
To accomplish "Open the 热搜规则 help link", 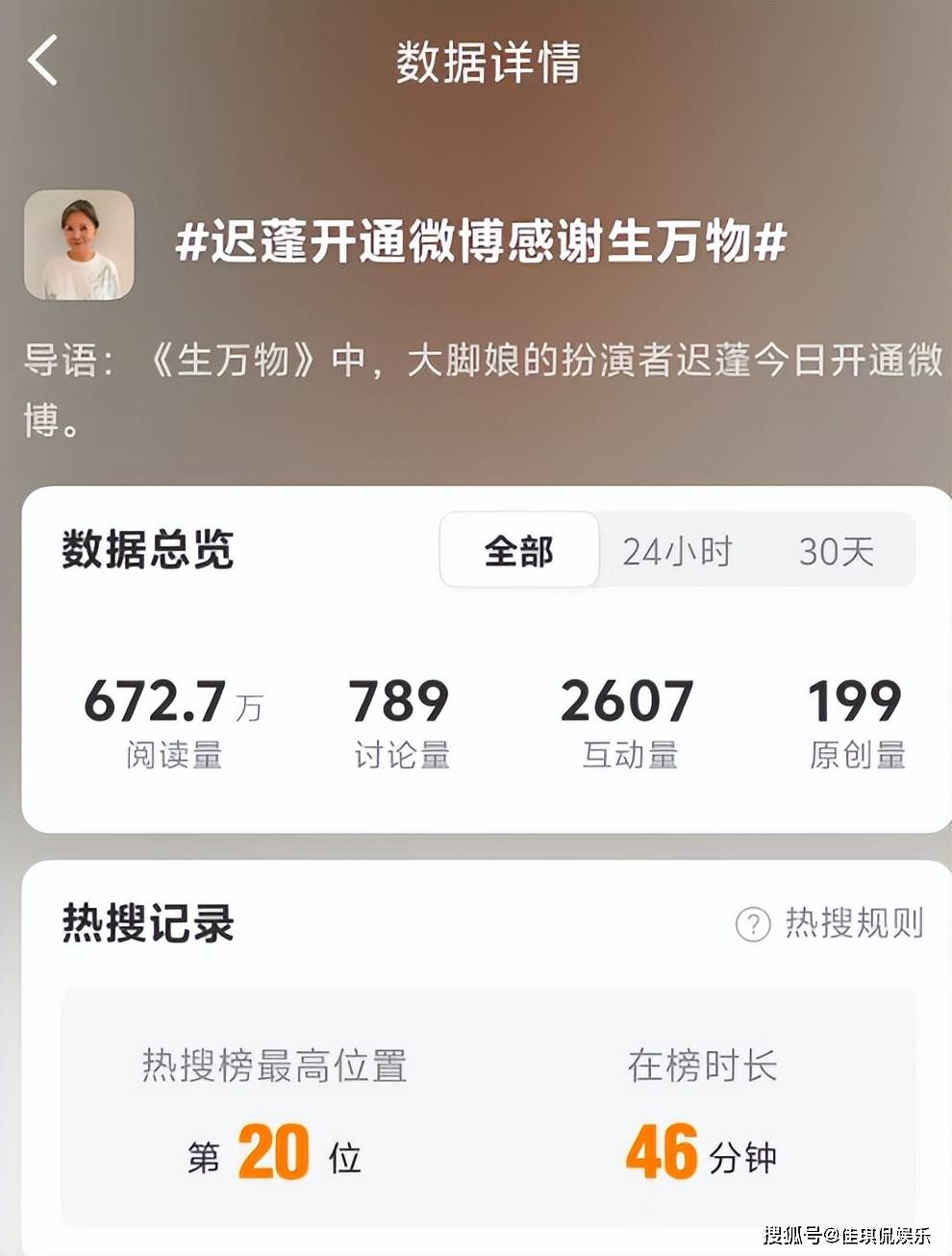I will click(831, 923).
